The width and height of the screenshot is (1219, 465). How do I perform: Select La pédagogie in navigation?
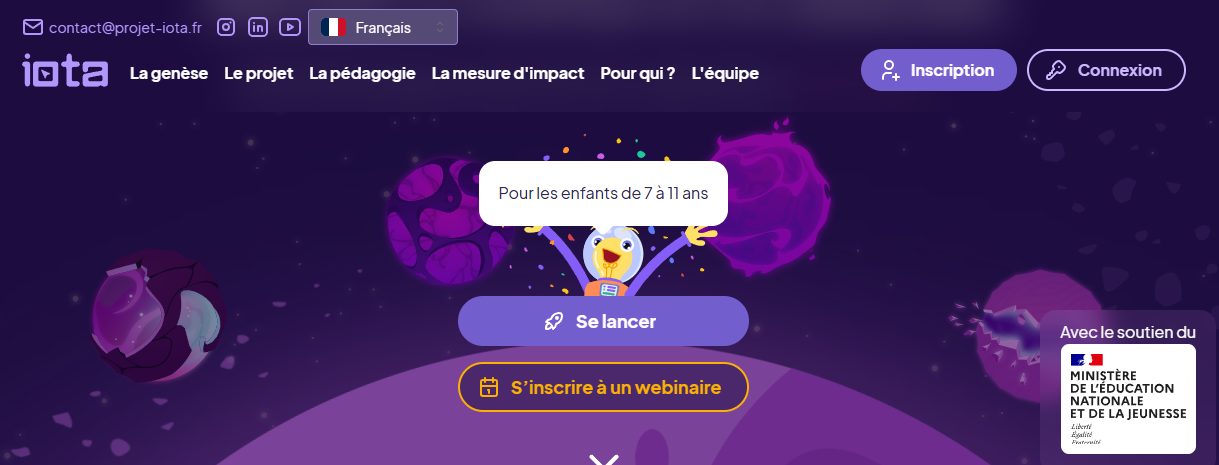362,73
